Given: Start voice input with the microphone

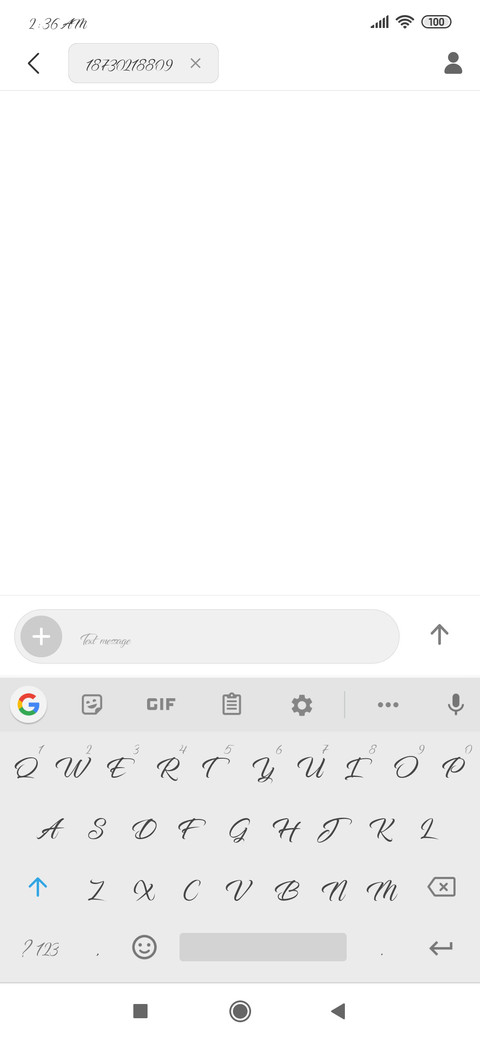Looking at the screenshot, I should coord(455,704).
